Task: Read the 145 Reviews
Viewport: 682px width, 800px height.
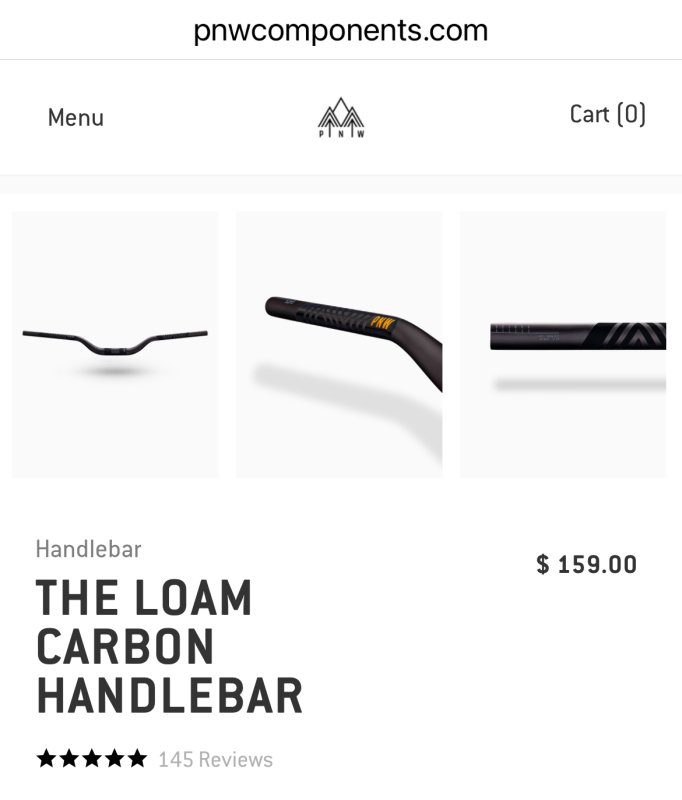Action: 215,759
